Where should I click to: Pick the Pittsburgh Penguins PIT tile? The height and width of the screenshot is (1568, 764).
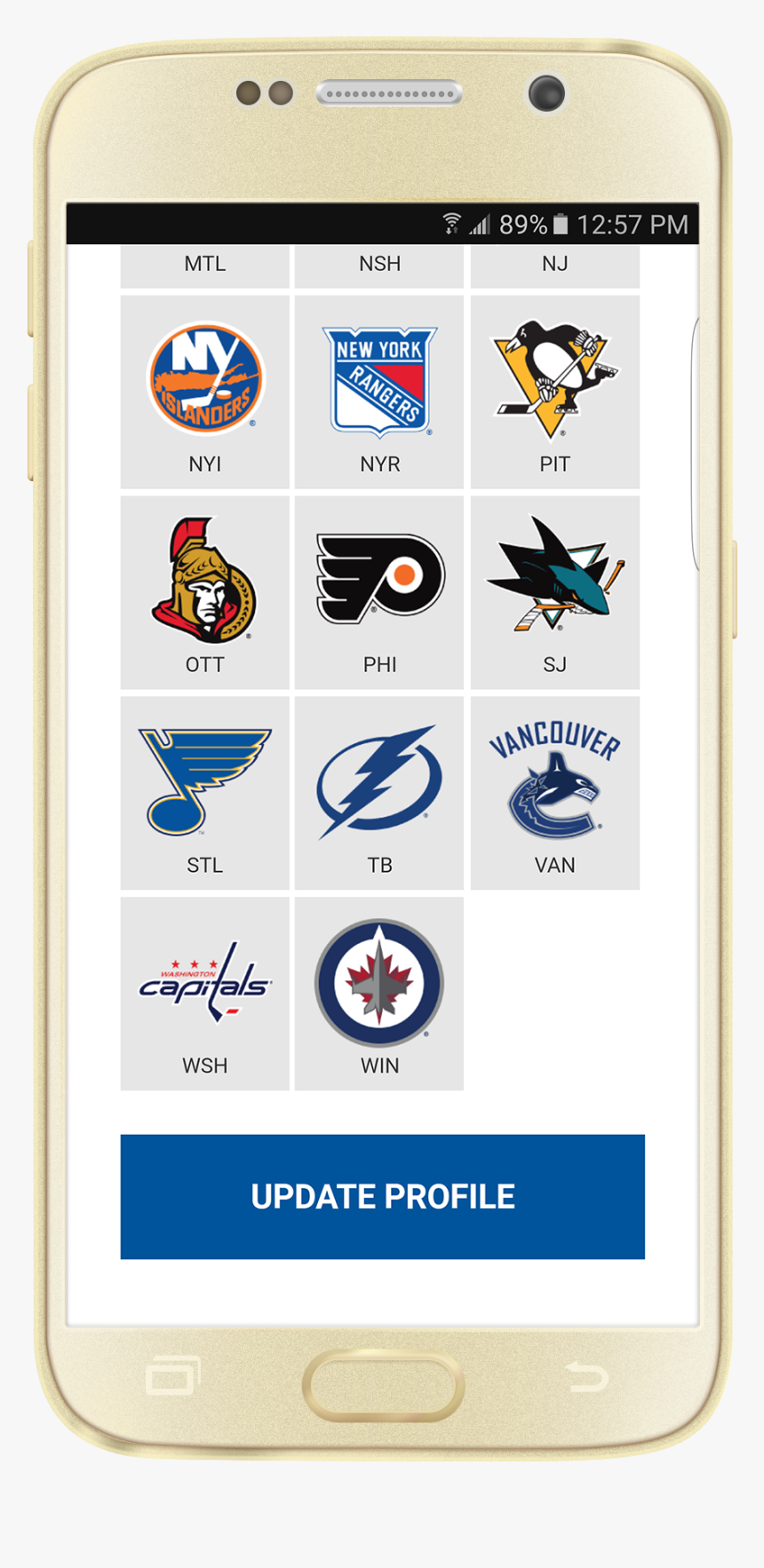554,392
